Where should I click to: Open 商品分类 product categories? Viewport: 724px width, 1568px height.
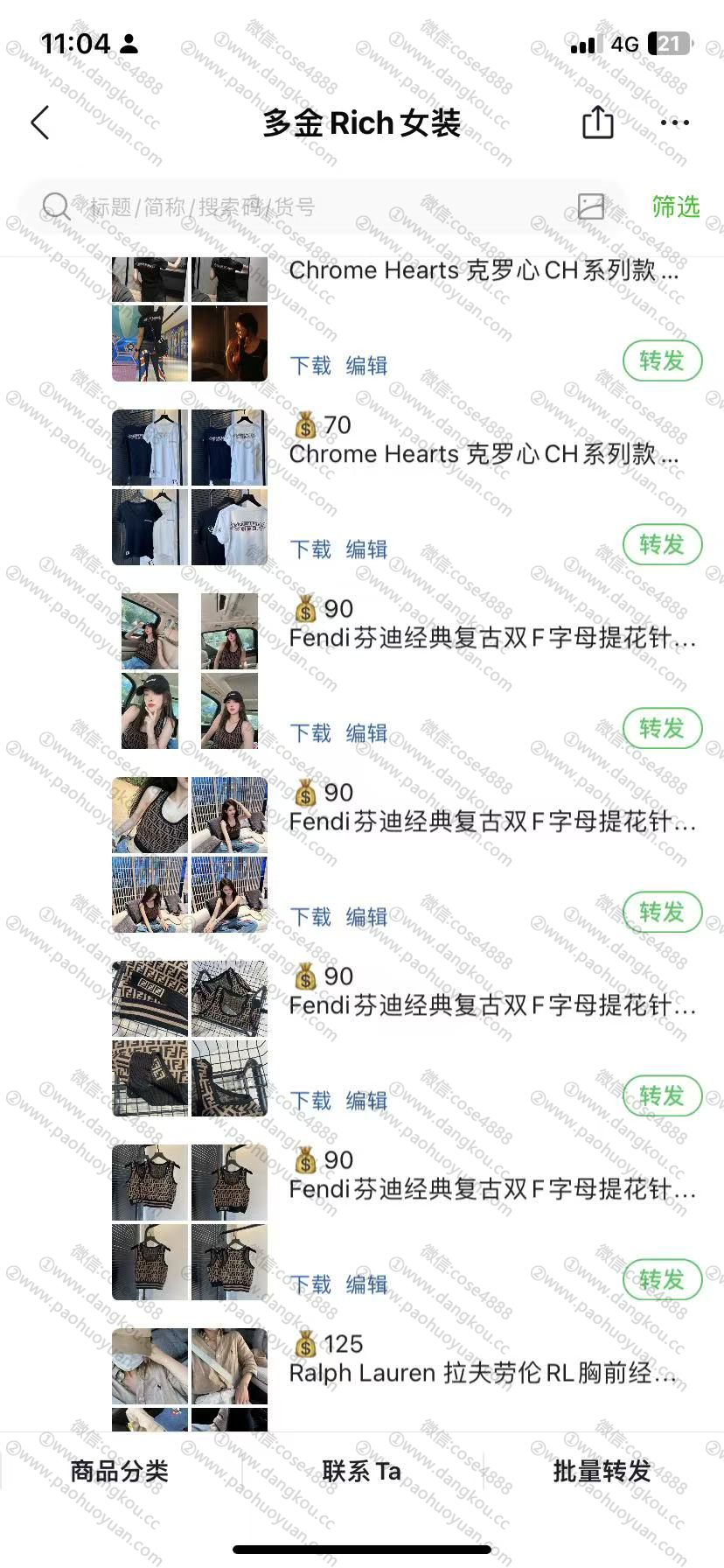[120, 1472]
